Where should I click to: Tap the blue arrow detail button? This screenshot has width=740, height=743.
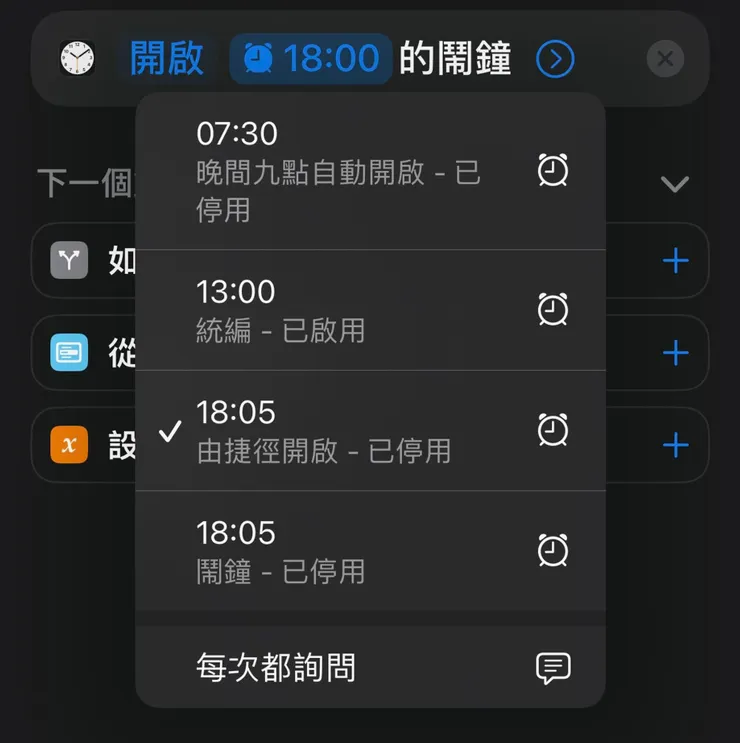tap(555, 58)
